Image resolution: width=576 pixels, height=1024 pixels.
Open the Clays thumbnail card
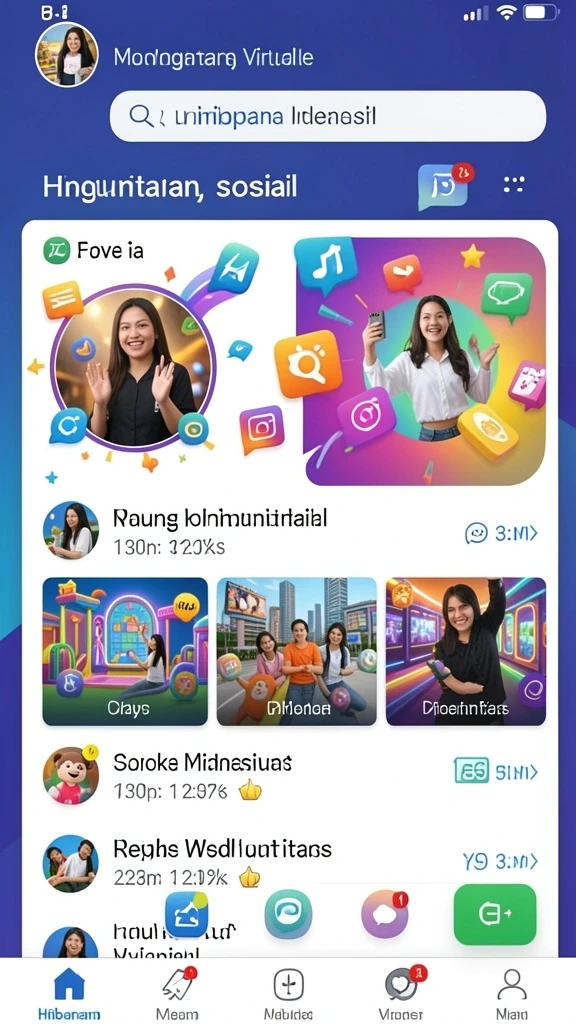125,651
